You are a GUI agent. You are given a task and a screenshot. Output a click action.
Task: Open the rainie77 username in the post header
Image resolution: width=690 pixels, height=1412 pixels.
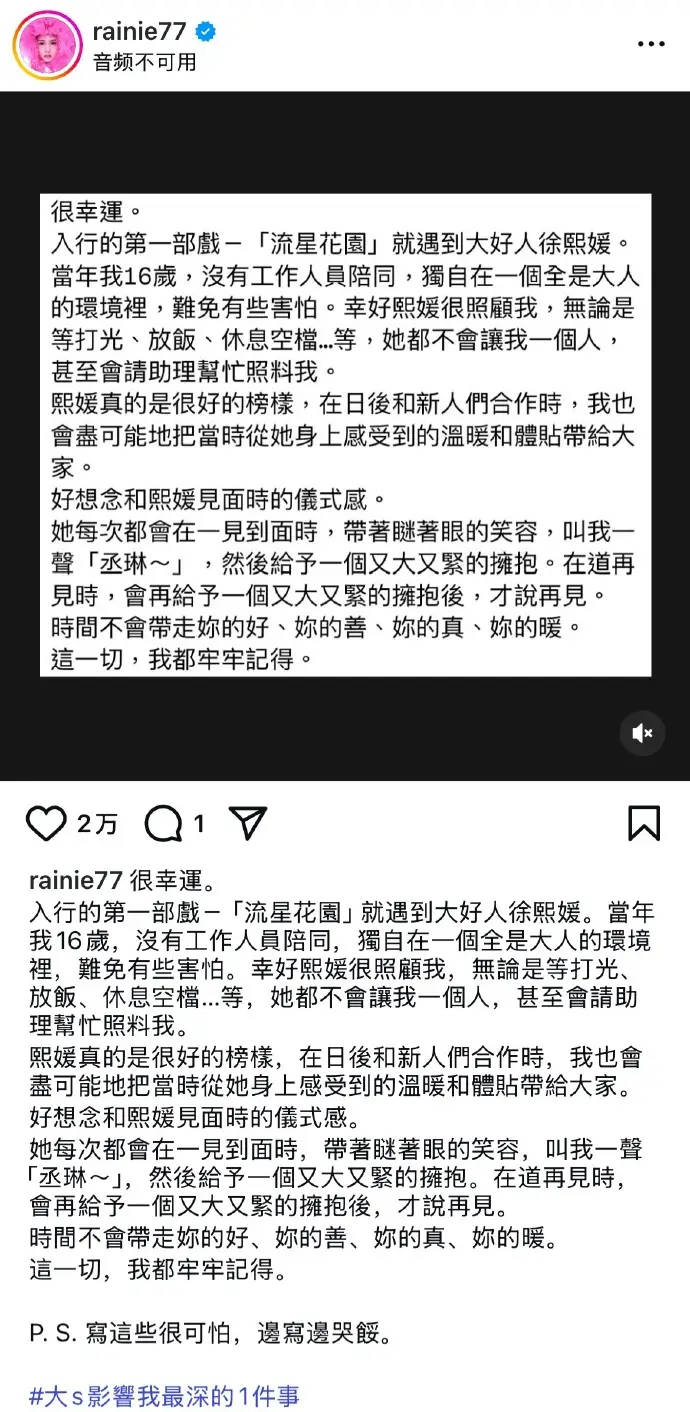[x=138, y=32]
